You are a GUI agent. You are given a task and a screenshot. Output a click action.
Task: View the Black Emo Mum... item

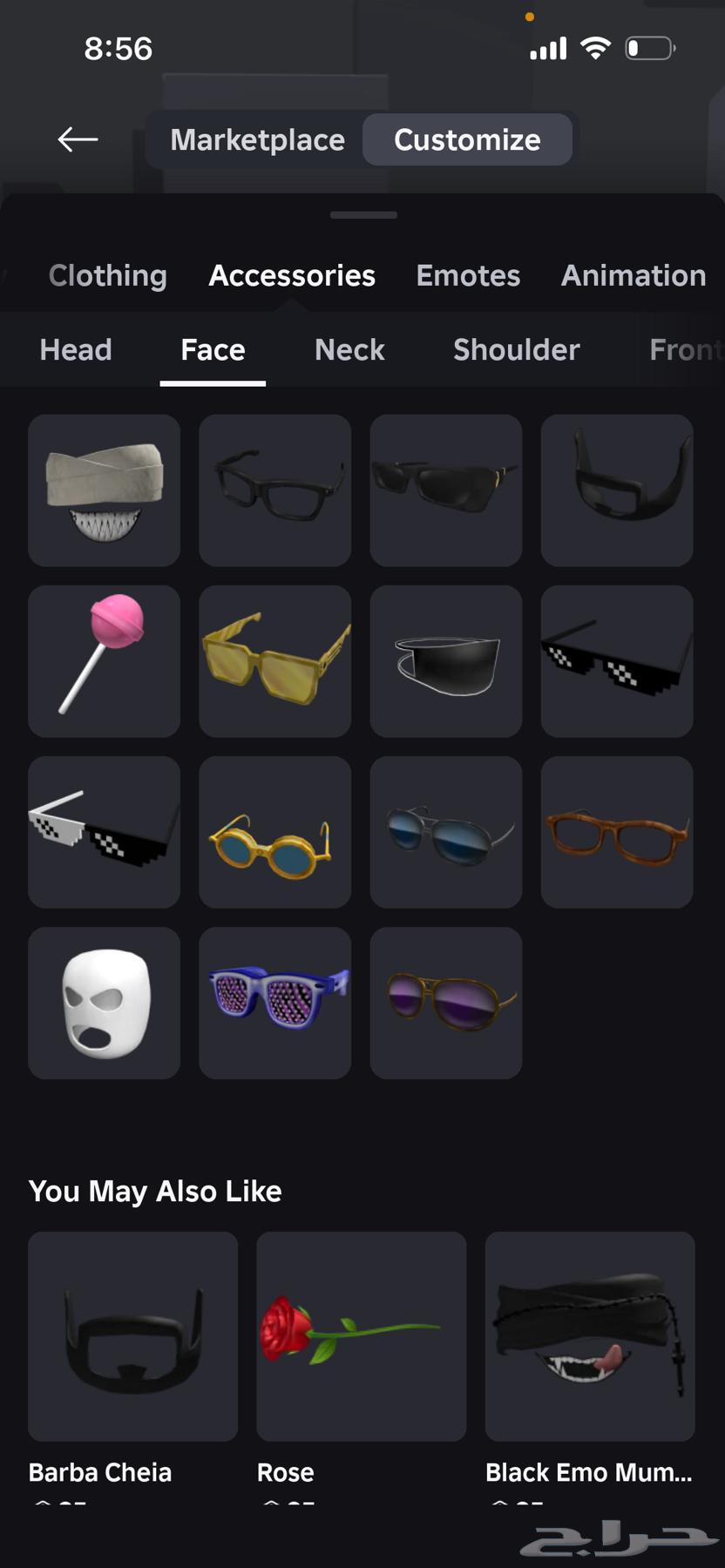(x=589, y=1335)
